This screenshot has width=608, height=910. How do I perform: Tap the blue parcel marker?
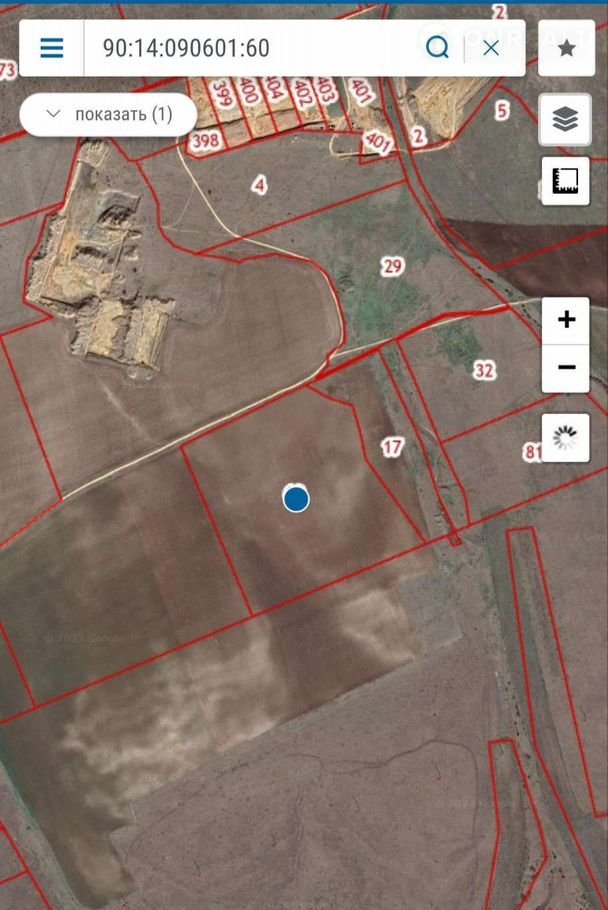click(x=296, y=498)
